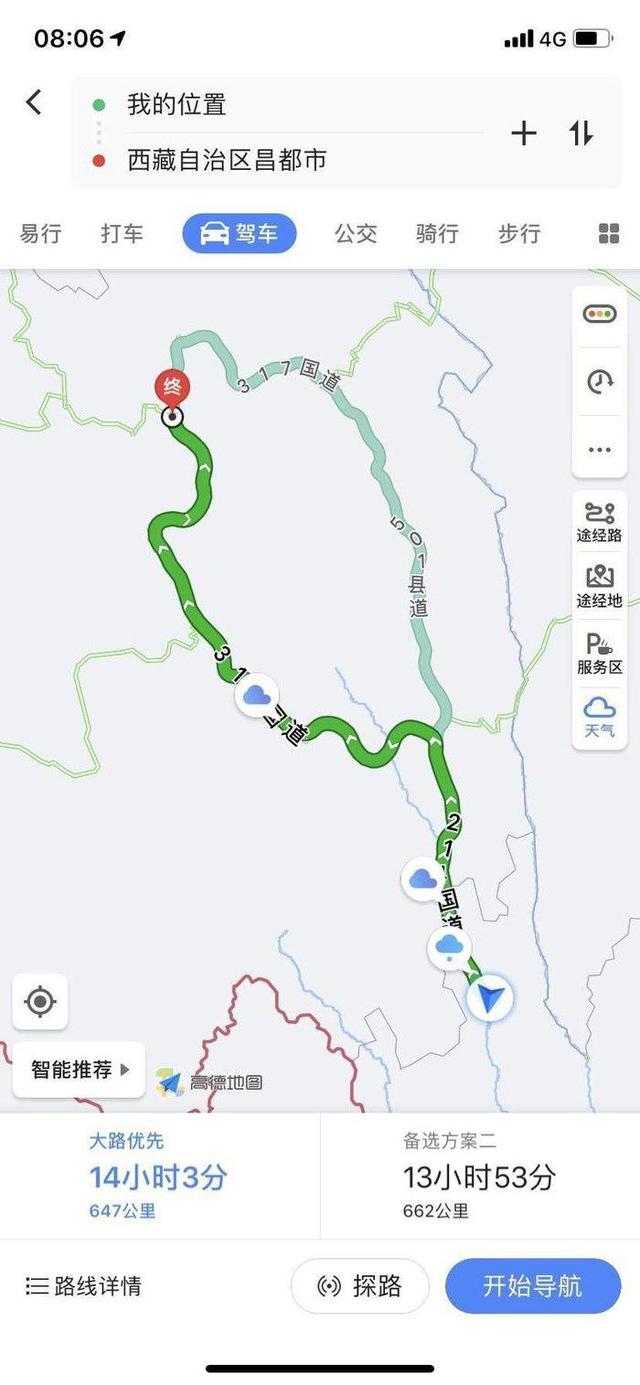Toggle 天气 weather along route

pos(599,717)
